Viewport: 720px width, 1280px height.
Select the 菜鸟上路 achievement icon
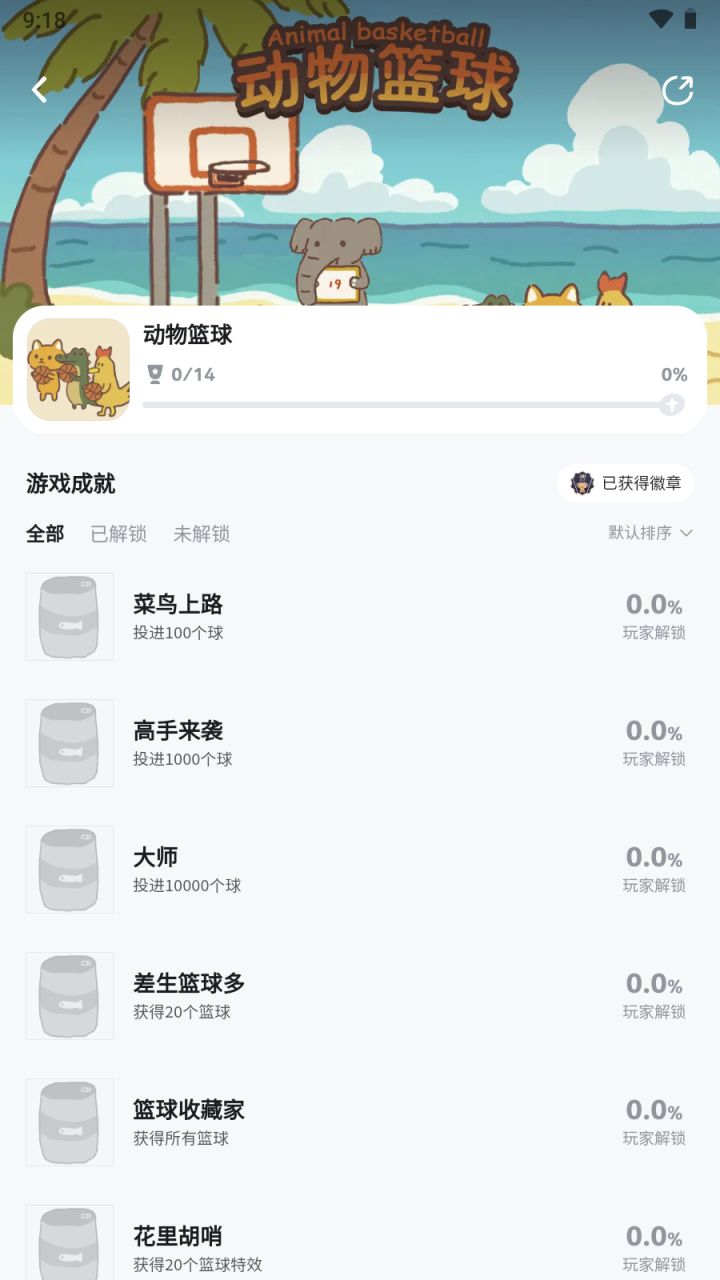pyautogui.click(x=69, y=616)
